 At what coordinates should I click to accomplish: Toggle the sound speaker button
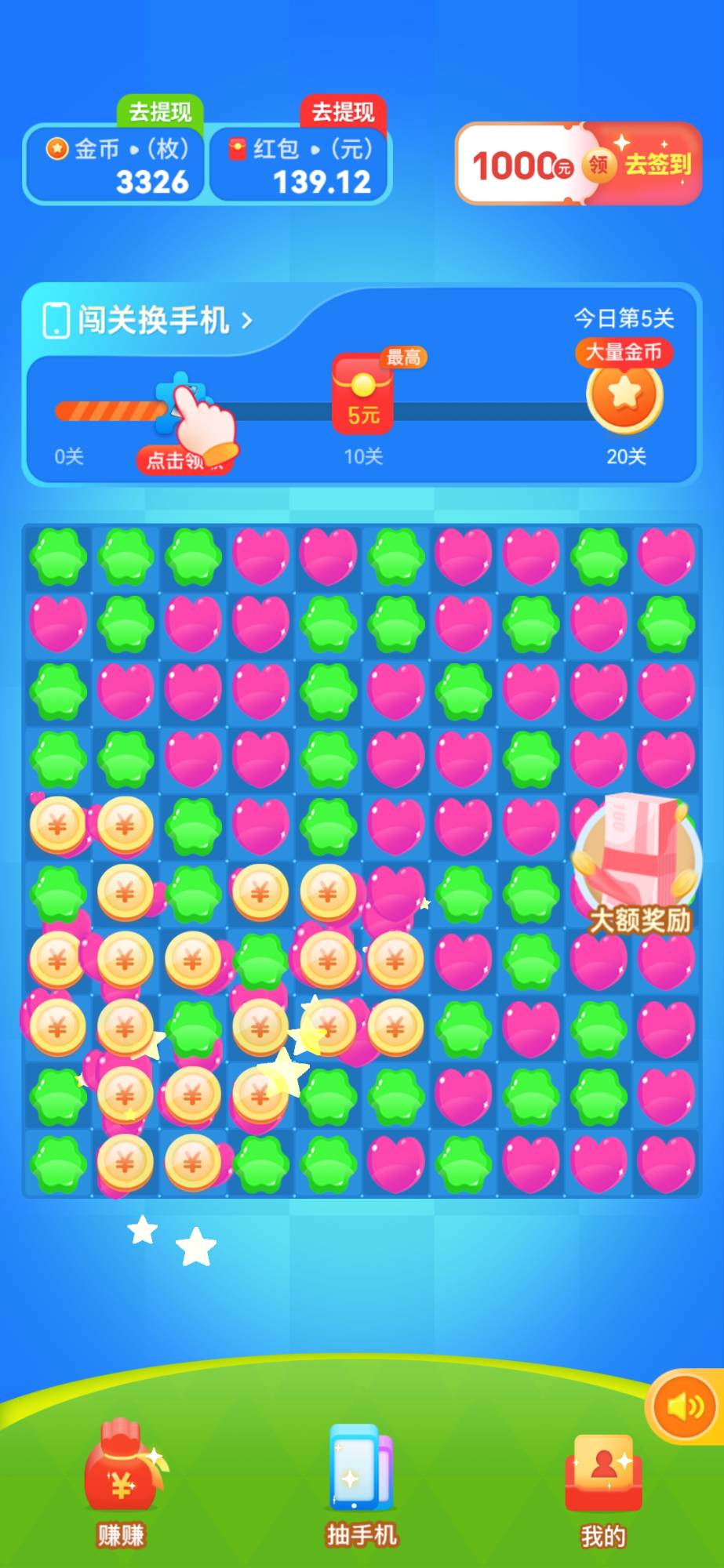click(685, 1407)
